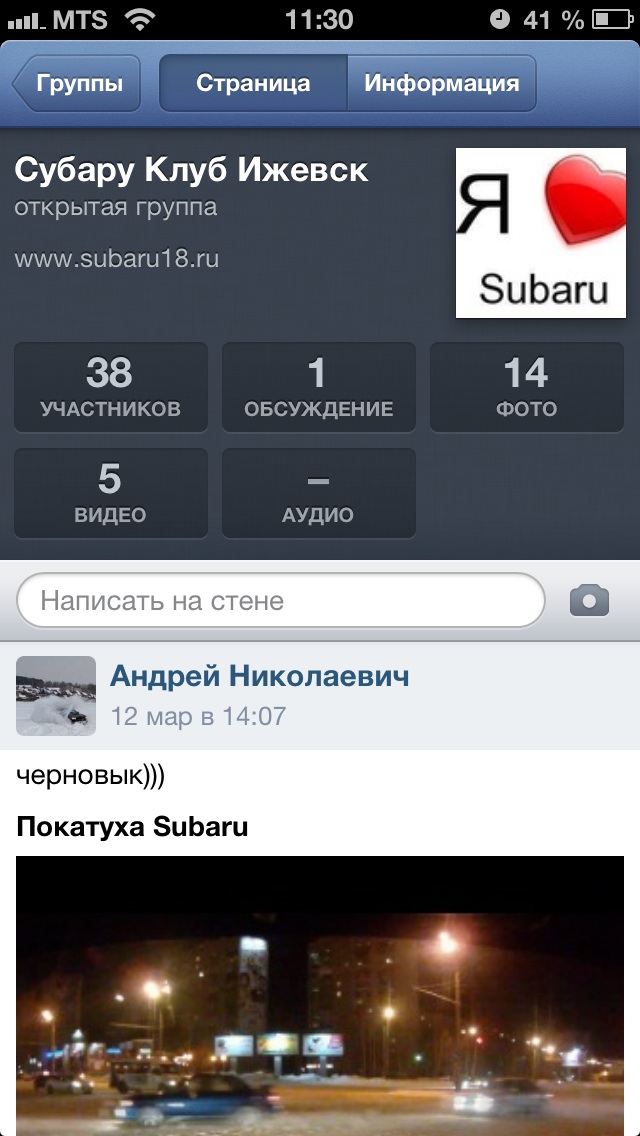Switch to the Информация tab

[441, 83]
